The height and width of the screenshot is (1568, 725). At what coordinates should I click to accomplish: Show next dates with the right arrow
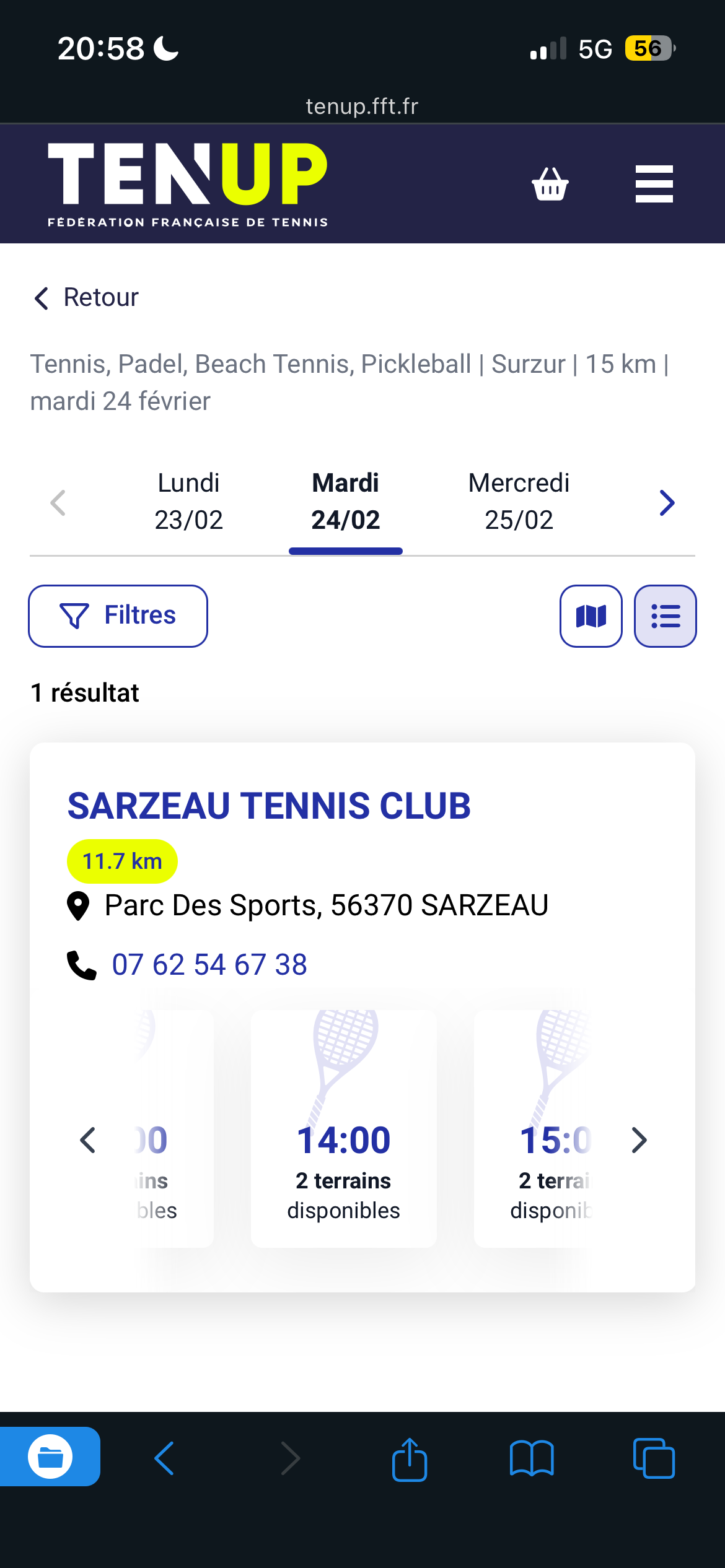tap(667, 503)
